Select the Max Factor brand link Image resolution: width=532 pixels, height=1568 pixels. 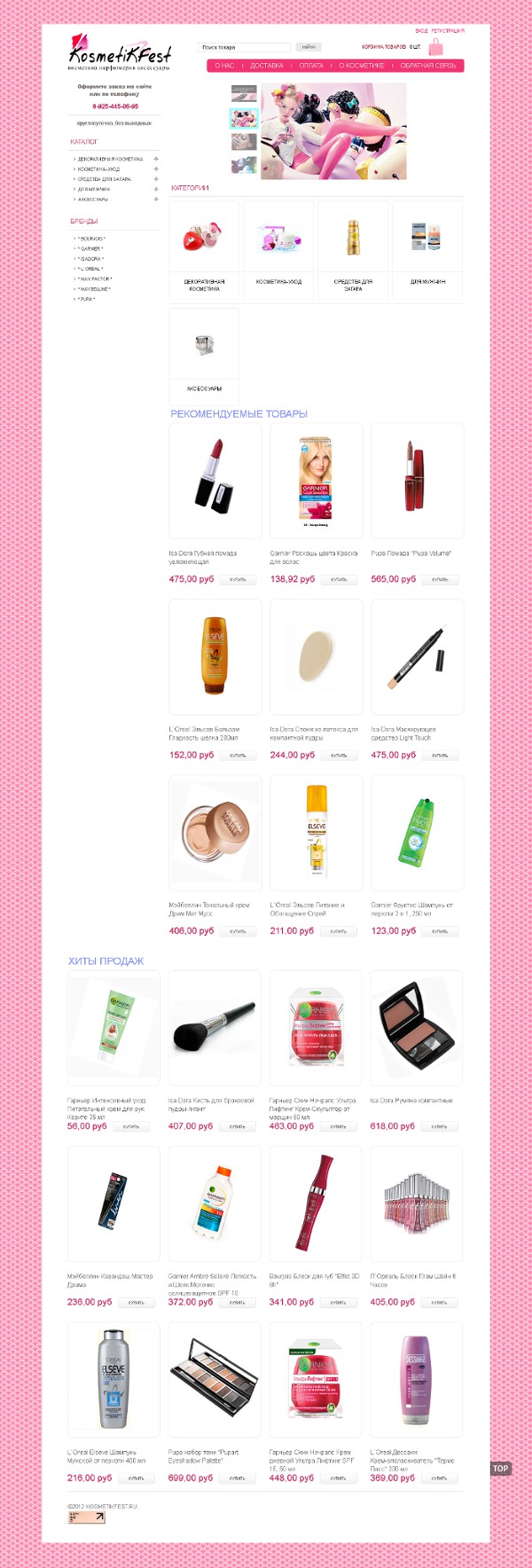[x=95, y=278]
